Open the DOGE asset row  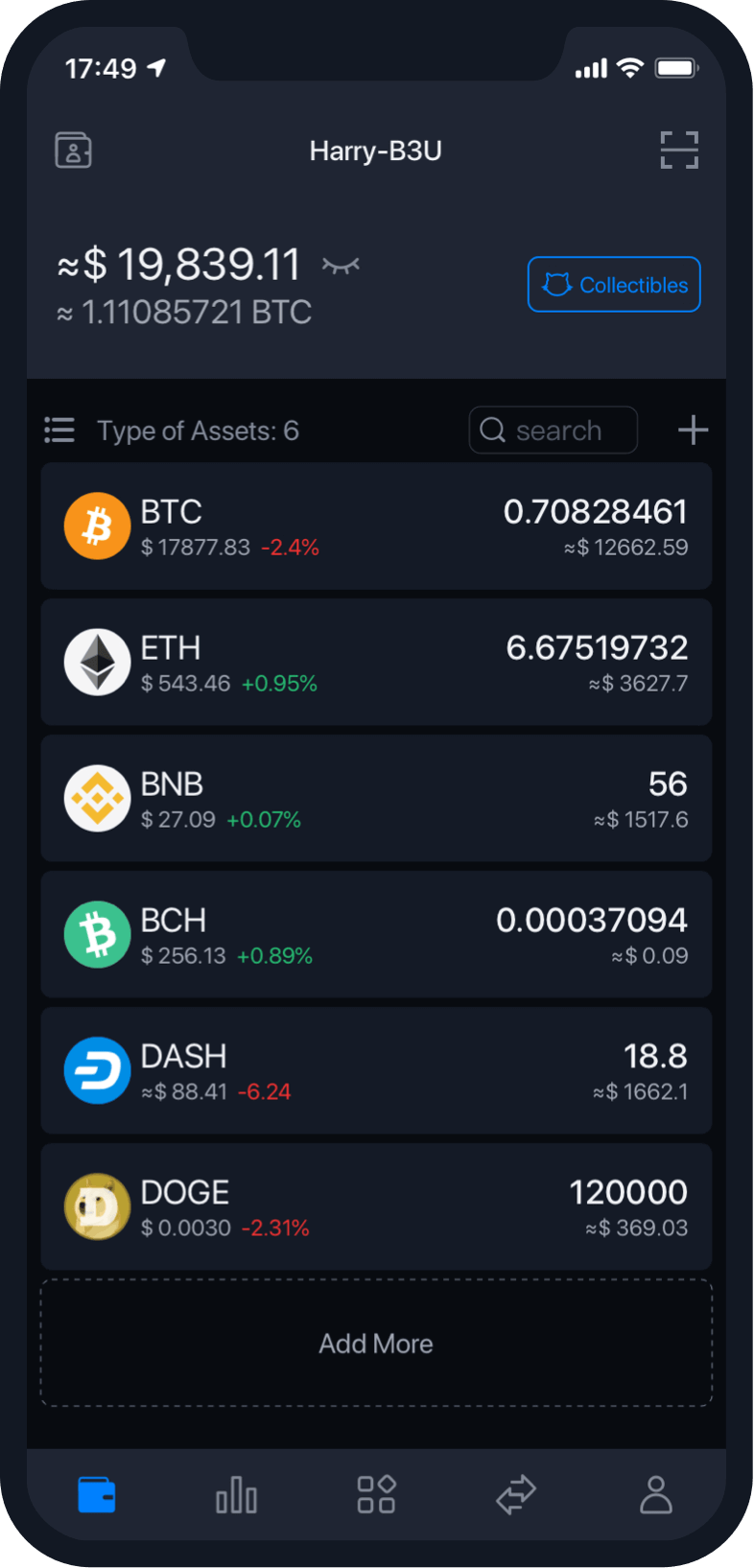(376, 1207)
